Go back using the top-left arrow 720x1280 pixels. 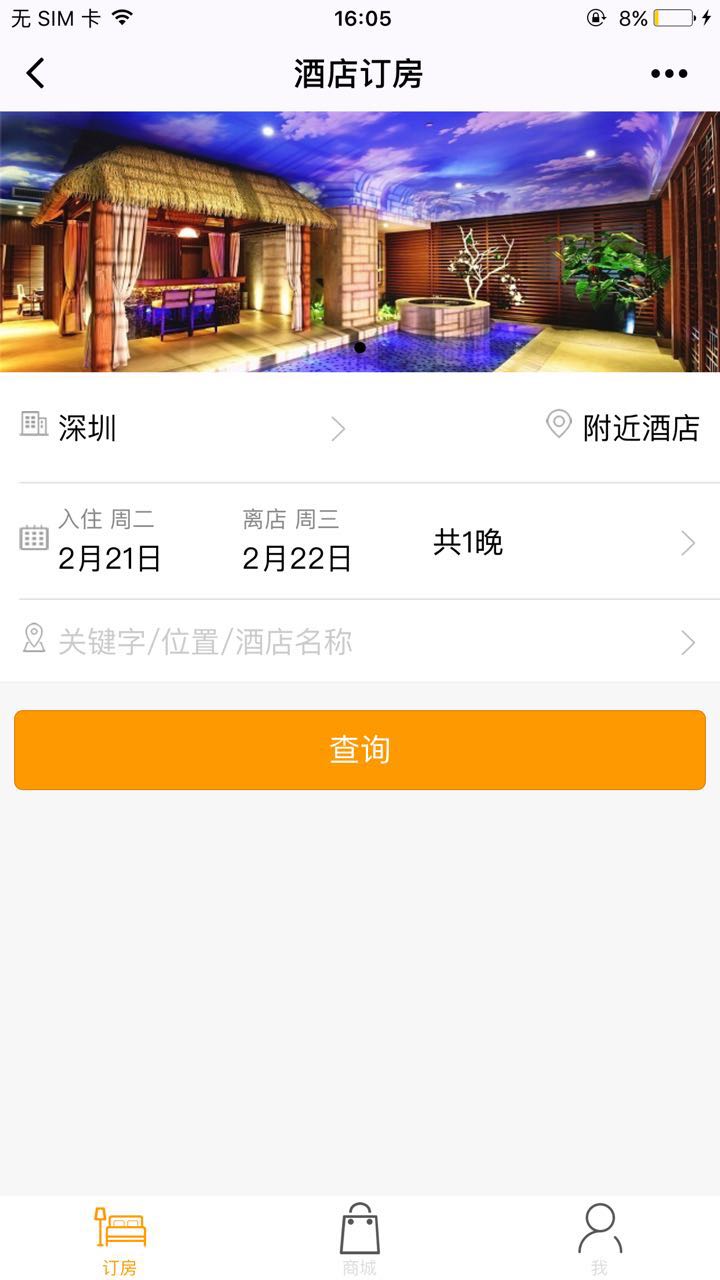36,74
